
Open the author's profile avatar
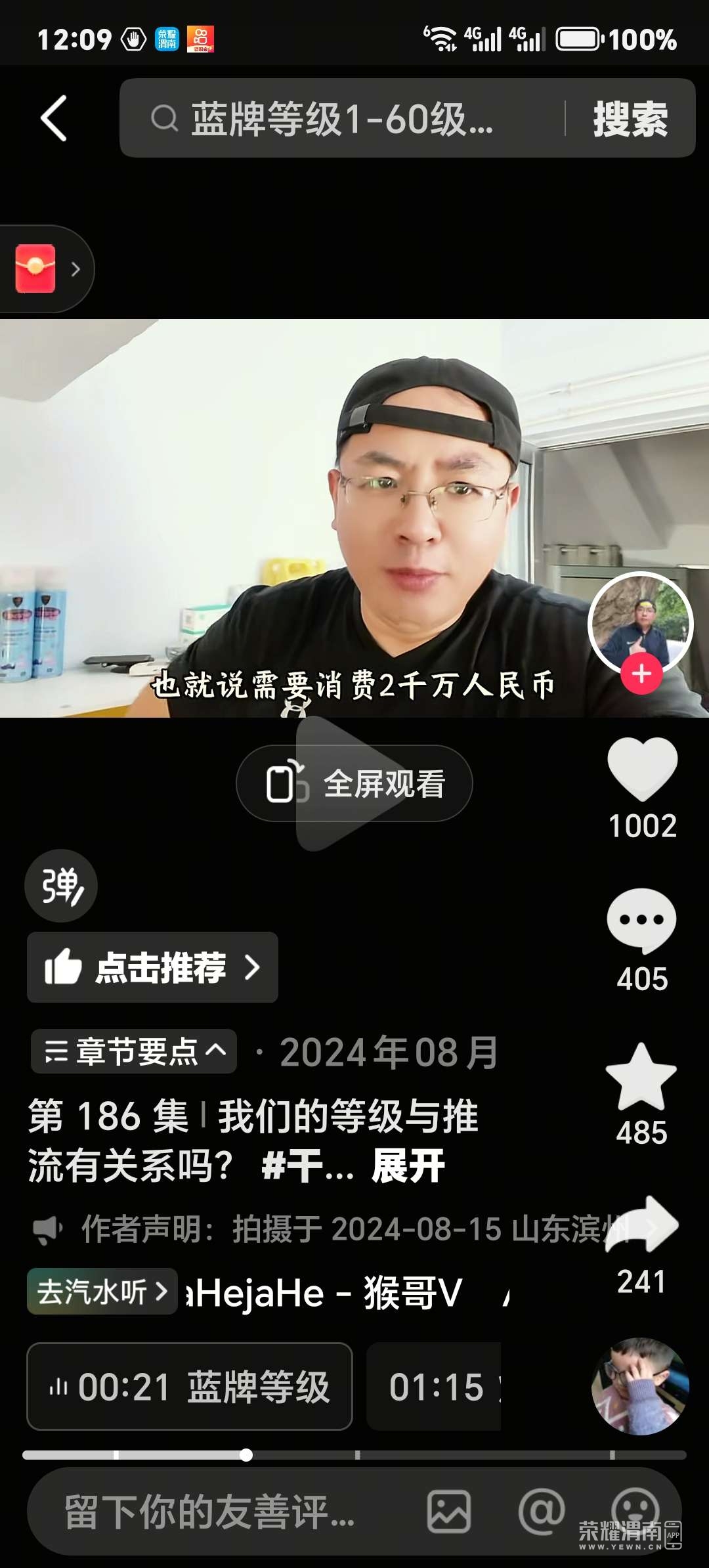640,621
